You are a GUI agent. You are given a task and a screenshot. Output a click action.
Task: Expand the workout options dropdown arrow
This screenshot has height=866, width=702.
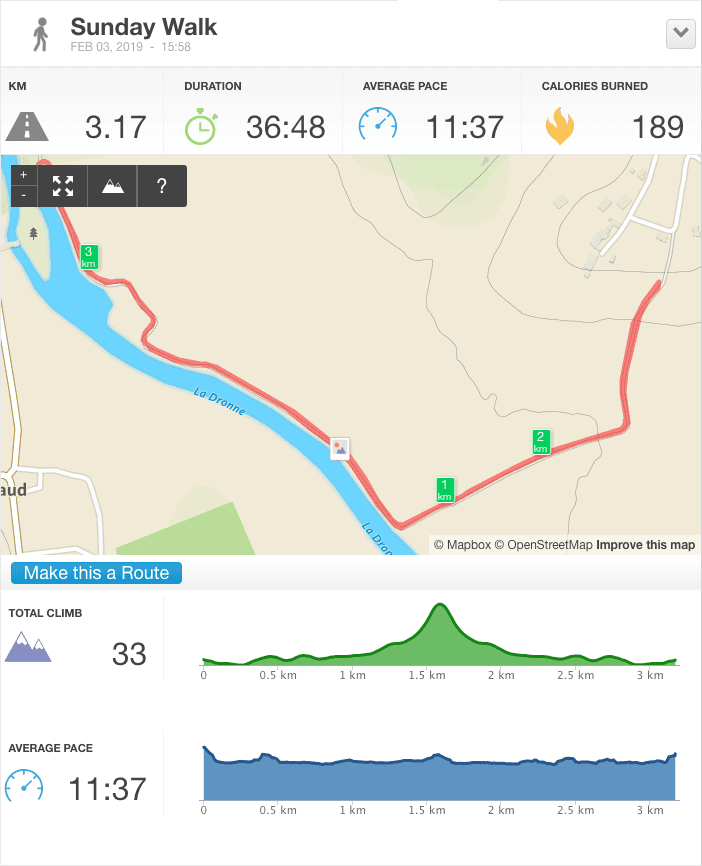click(680, 33)
